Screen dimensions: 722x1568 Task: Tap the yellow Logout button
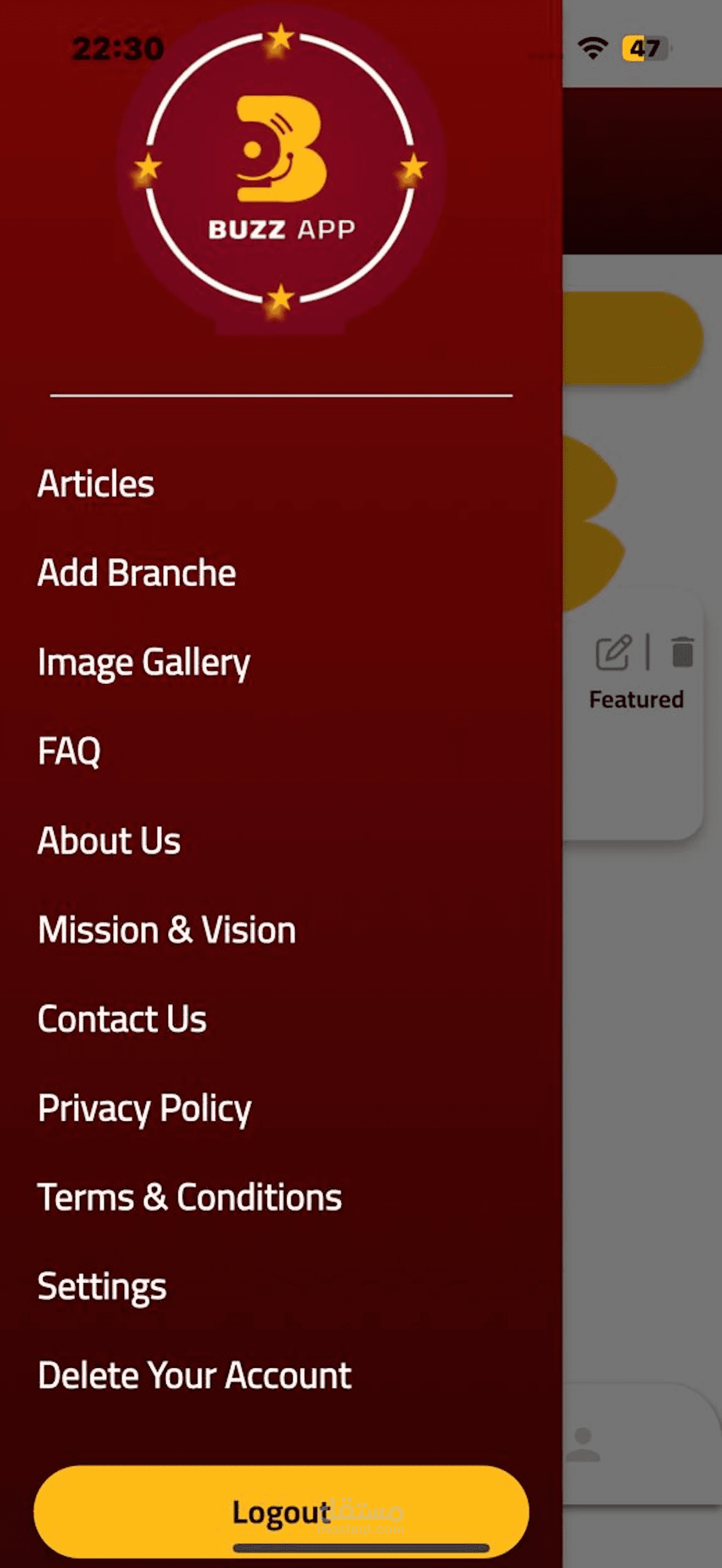pyautogui.click(x=281, y=1512)
